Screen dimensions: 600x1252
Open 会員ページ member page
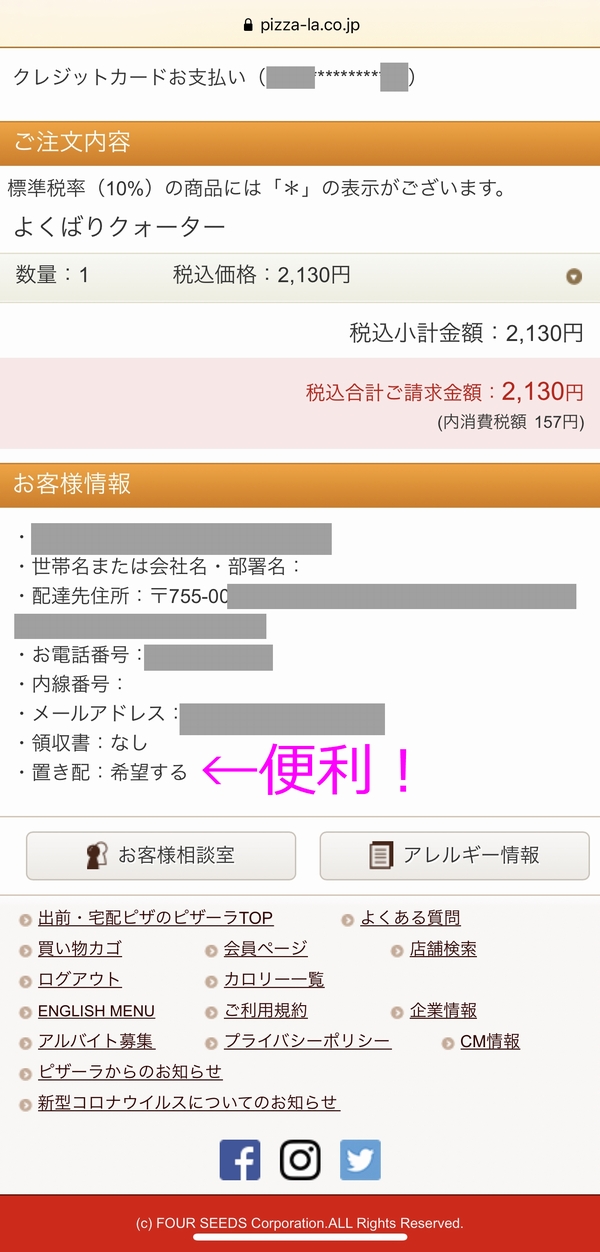point(265,949)
